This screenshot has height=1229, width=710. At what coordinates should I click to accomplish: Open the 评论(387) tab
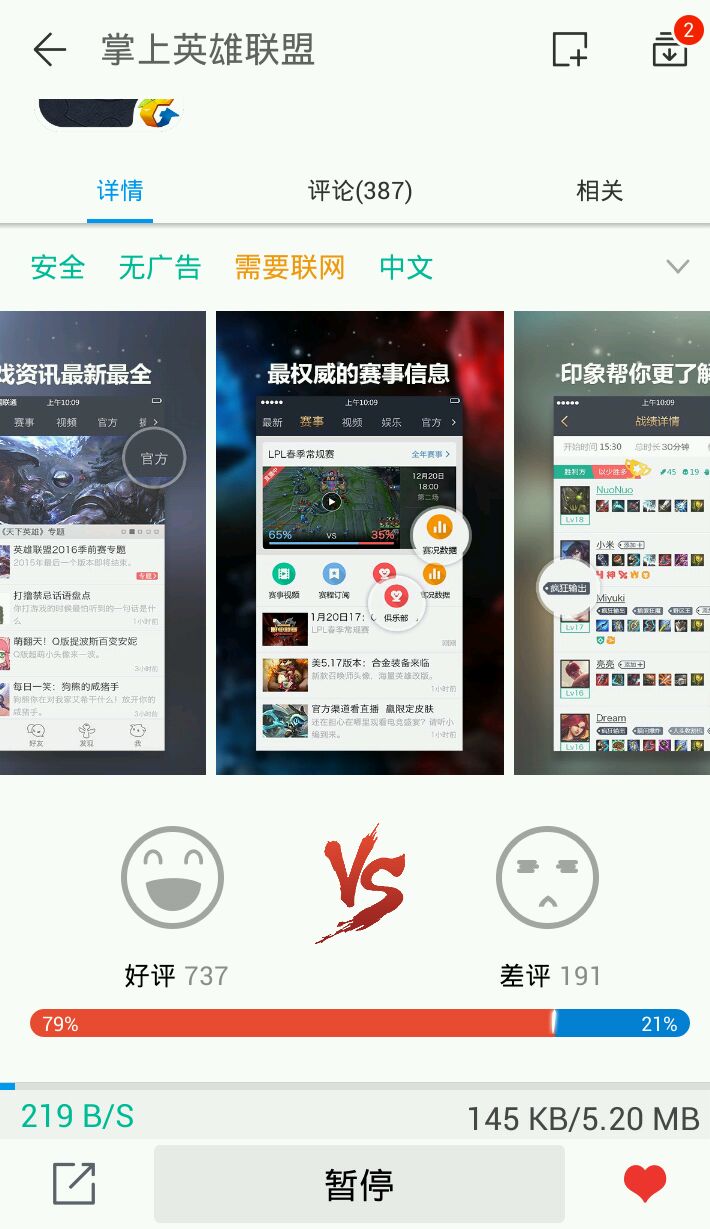tap(360, 190)
